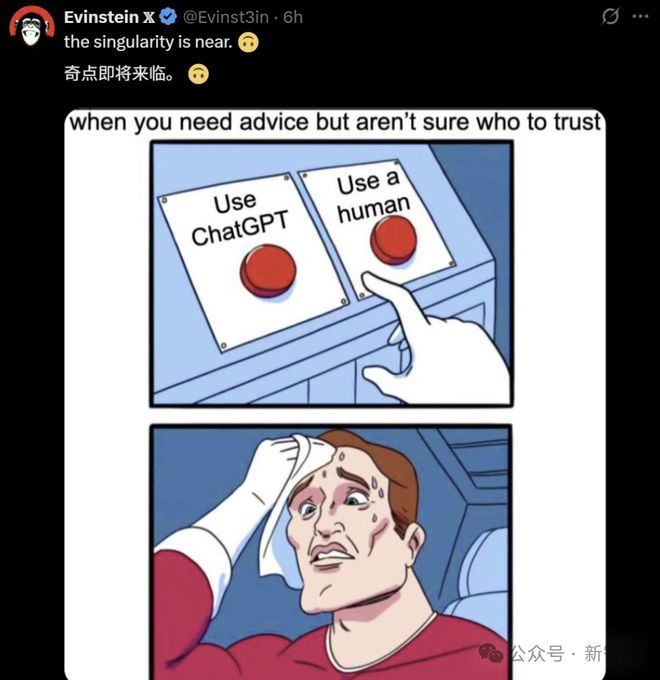
Task: Tap the Grok explain icon
Action: point(610,17)
